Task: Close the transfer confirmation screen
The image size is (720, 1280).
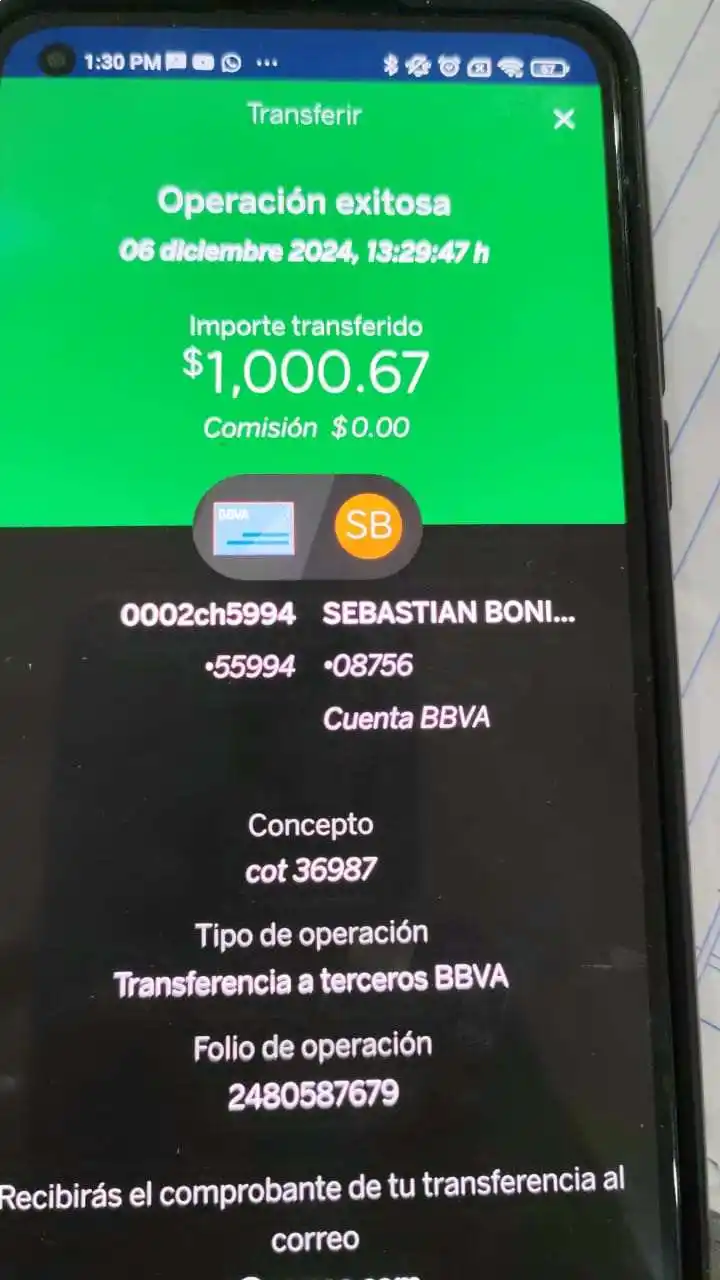Action: [x=564, y=120]
